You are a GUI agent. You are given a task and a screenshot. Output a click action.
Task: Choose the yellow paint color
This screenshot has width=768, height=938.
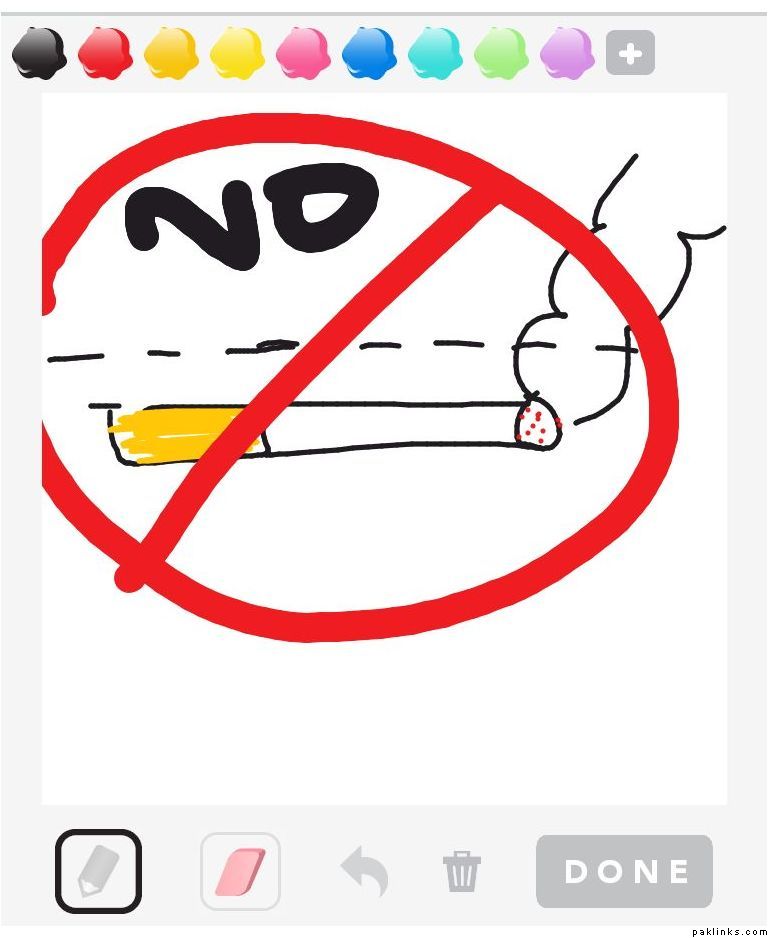click(x=237, y=53)
